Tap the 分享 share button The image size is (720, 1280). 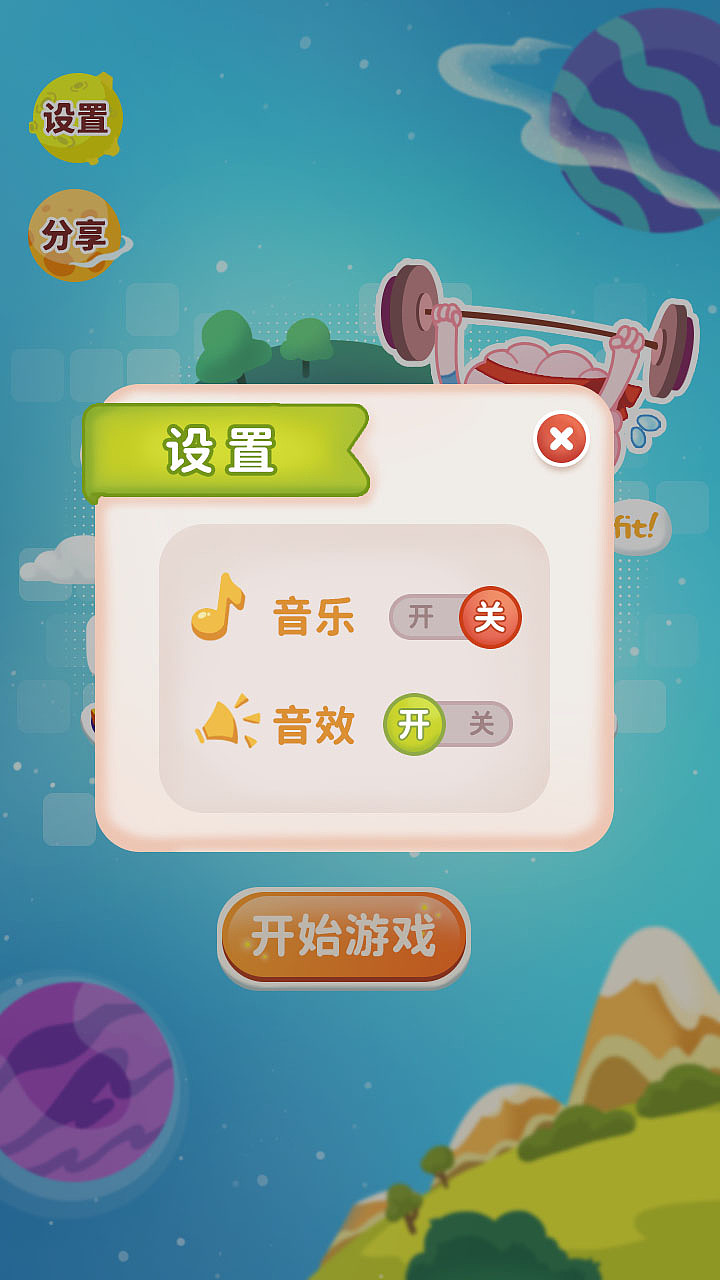[75, 235]
